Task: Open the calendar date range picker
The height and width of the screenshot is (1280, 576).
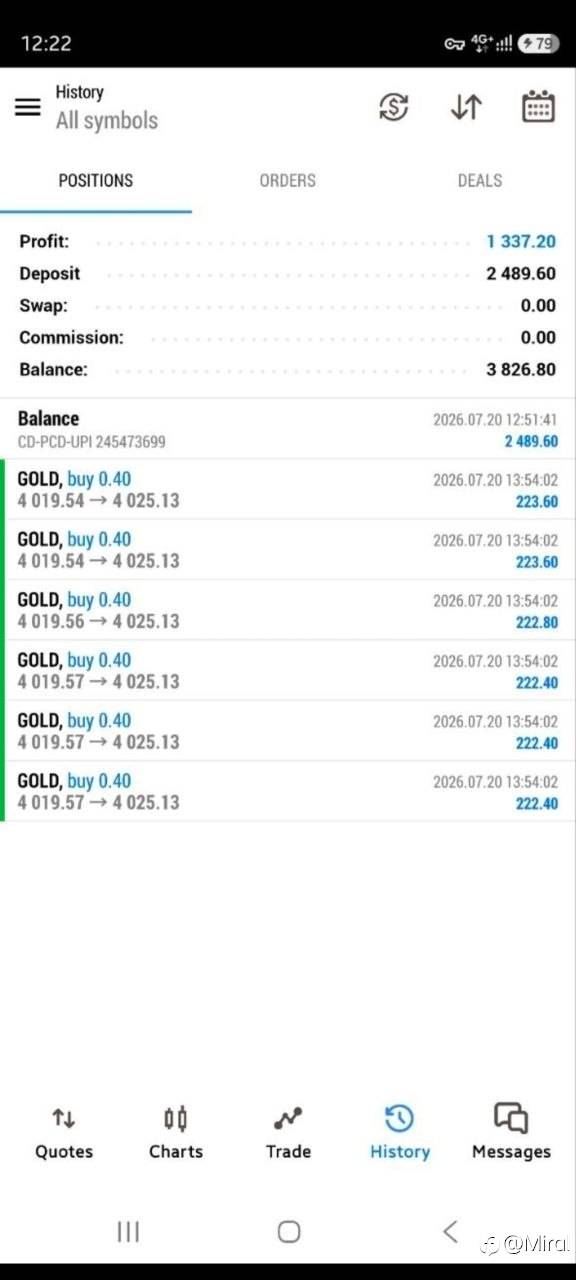Action: 539,107
